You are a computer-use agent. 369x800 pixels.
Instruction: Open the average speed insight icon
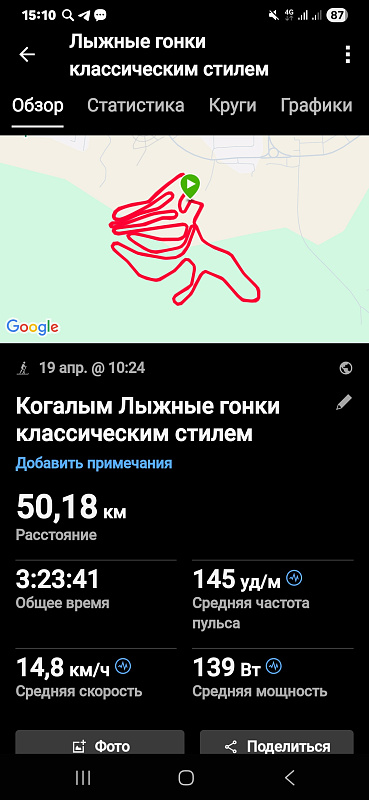click(x=123, y=666)
